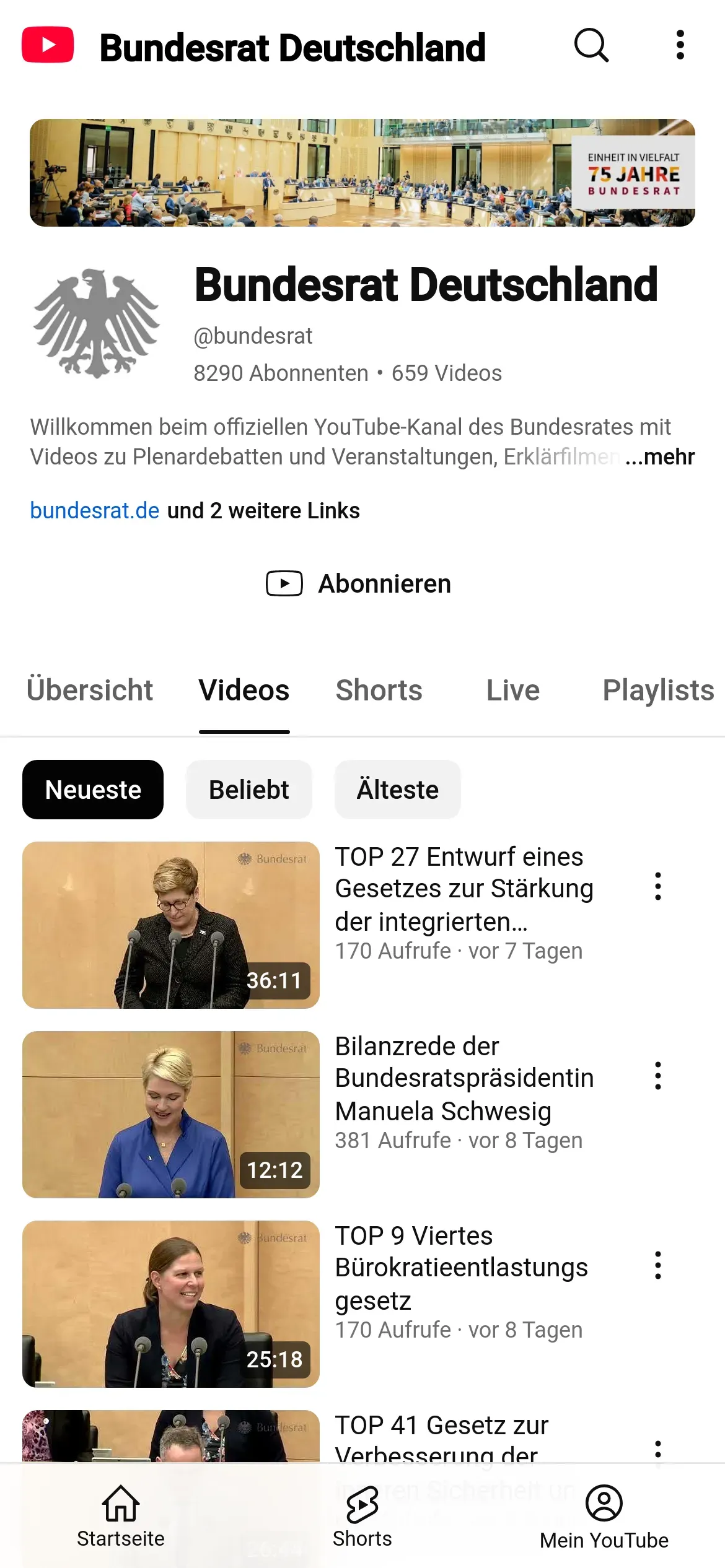Image resolution: width=725 pixels, height=1568 pixels.
Task: Open Mein YouTube in the bottom navigation
Action: pyautogui.click(x=604, y=1516)
